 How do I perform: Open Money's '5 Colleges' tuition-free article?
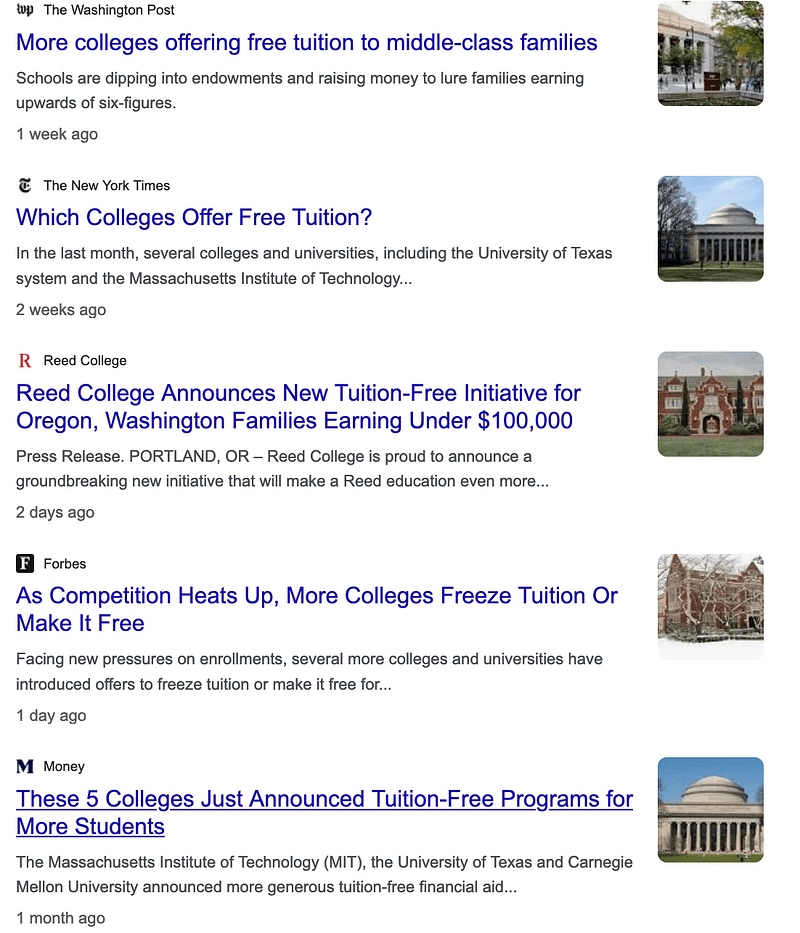pos(324,812)
